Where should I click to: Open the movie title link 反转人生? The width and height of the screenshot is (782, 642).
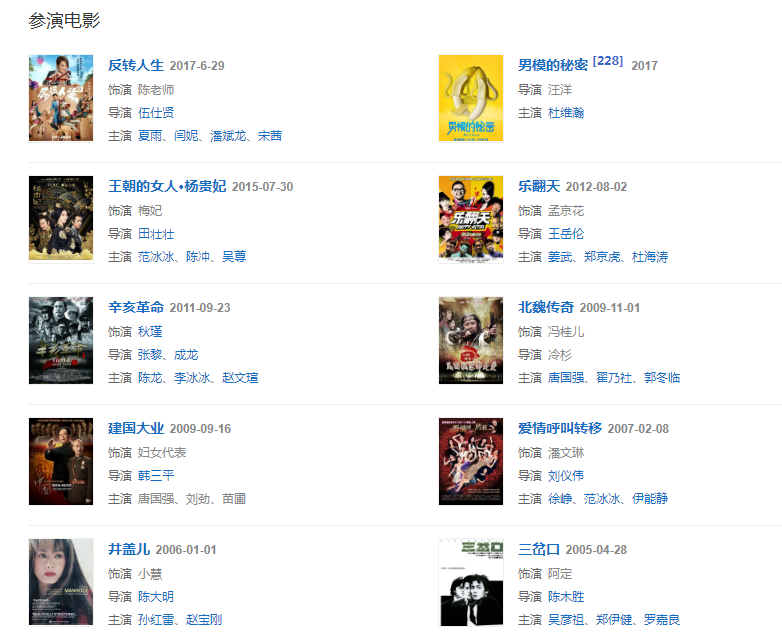coord(135,66)
